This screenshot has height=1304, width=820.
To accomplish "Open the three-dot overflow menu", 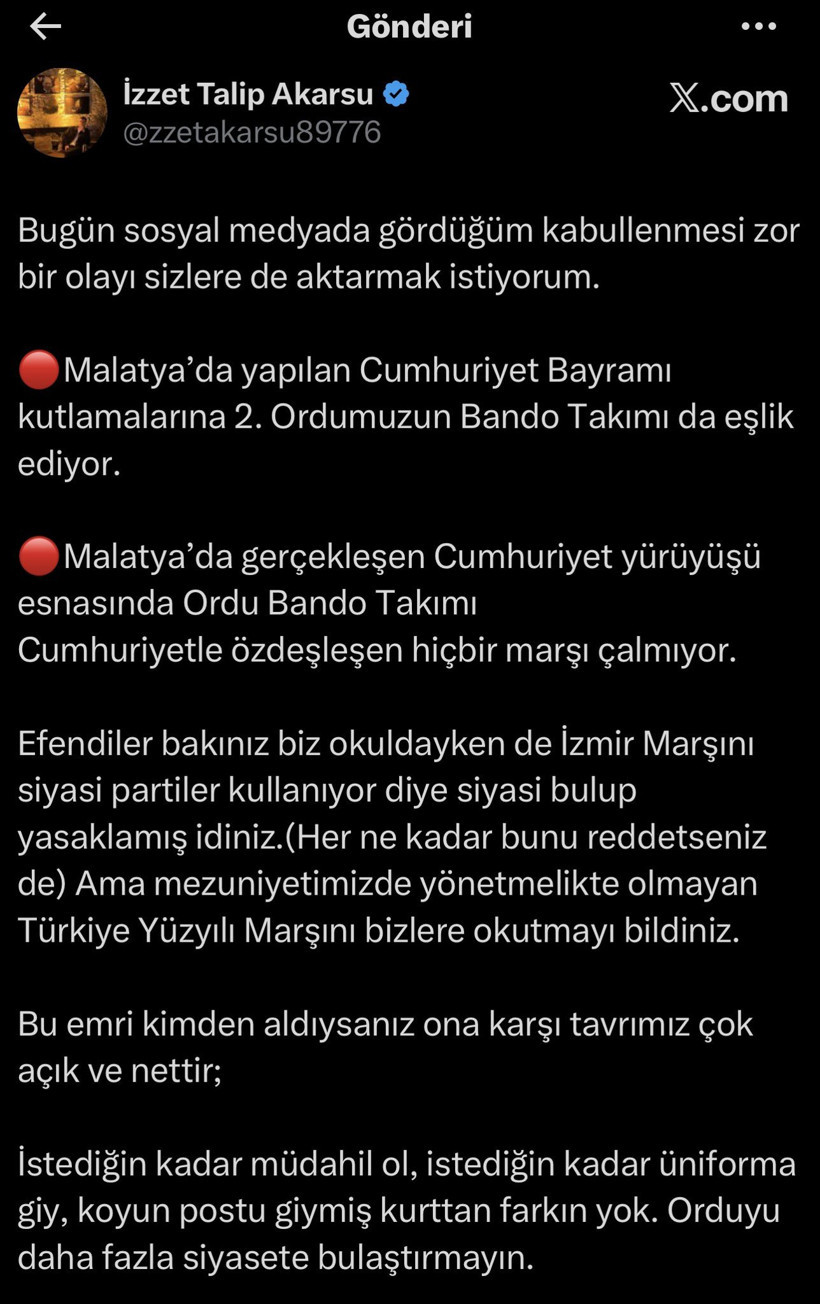I will coord(758,26).
